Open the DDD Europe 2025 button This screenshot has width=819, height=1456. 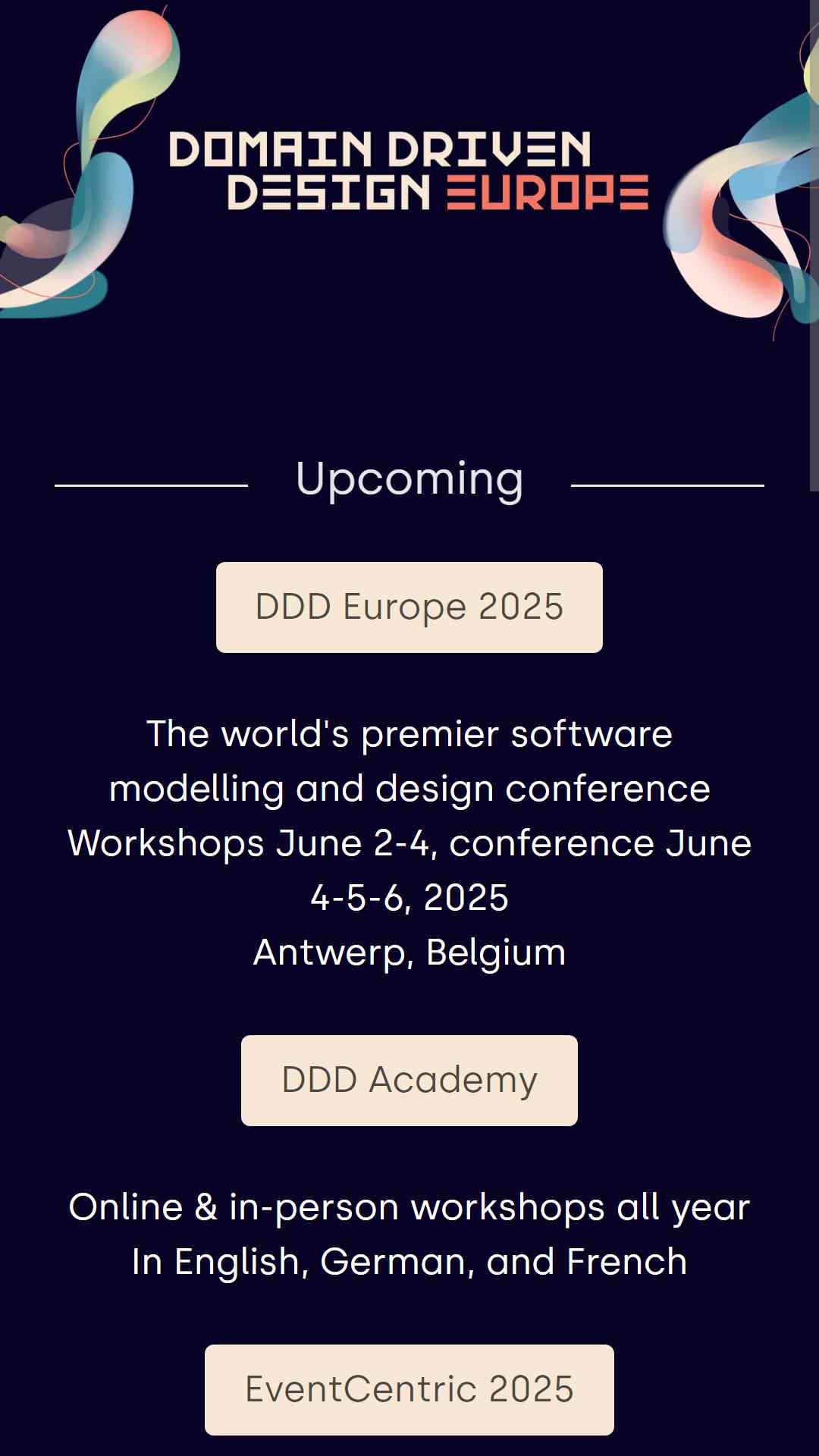click(409, 607)
